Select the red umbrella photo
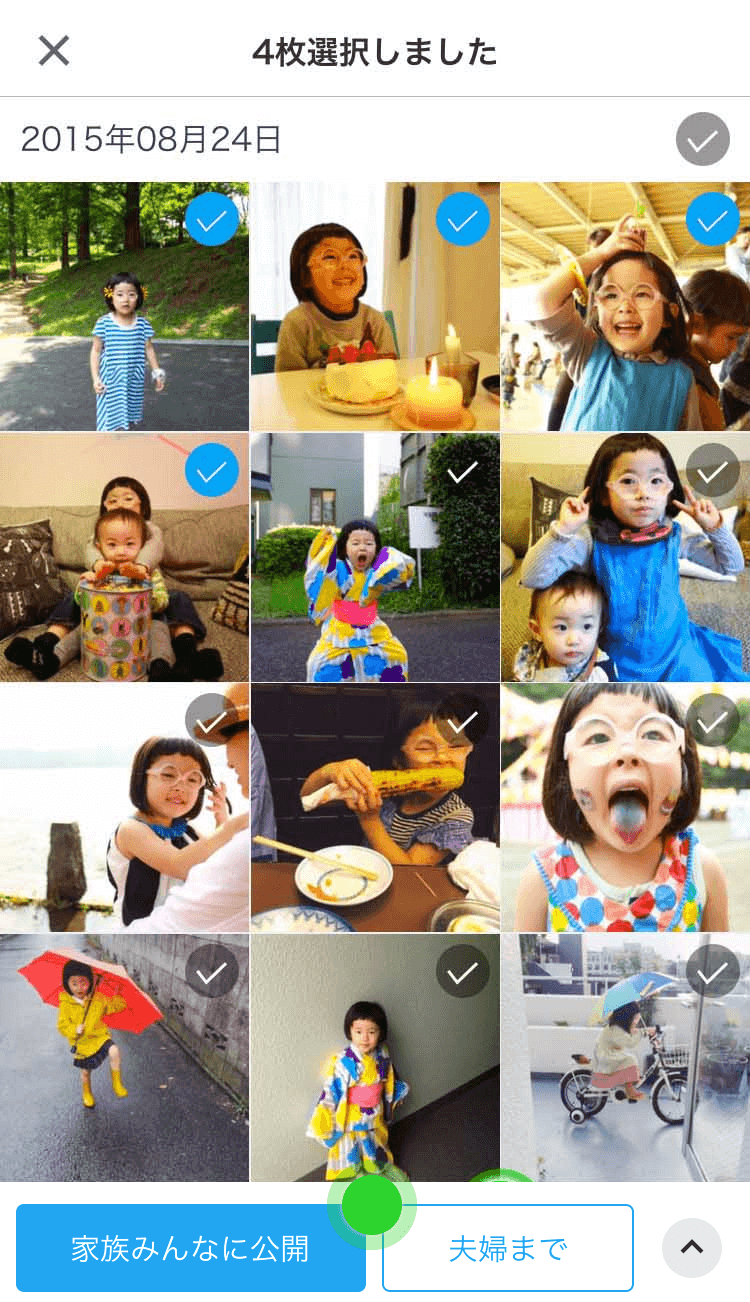 (x=212, y=970)
